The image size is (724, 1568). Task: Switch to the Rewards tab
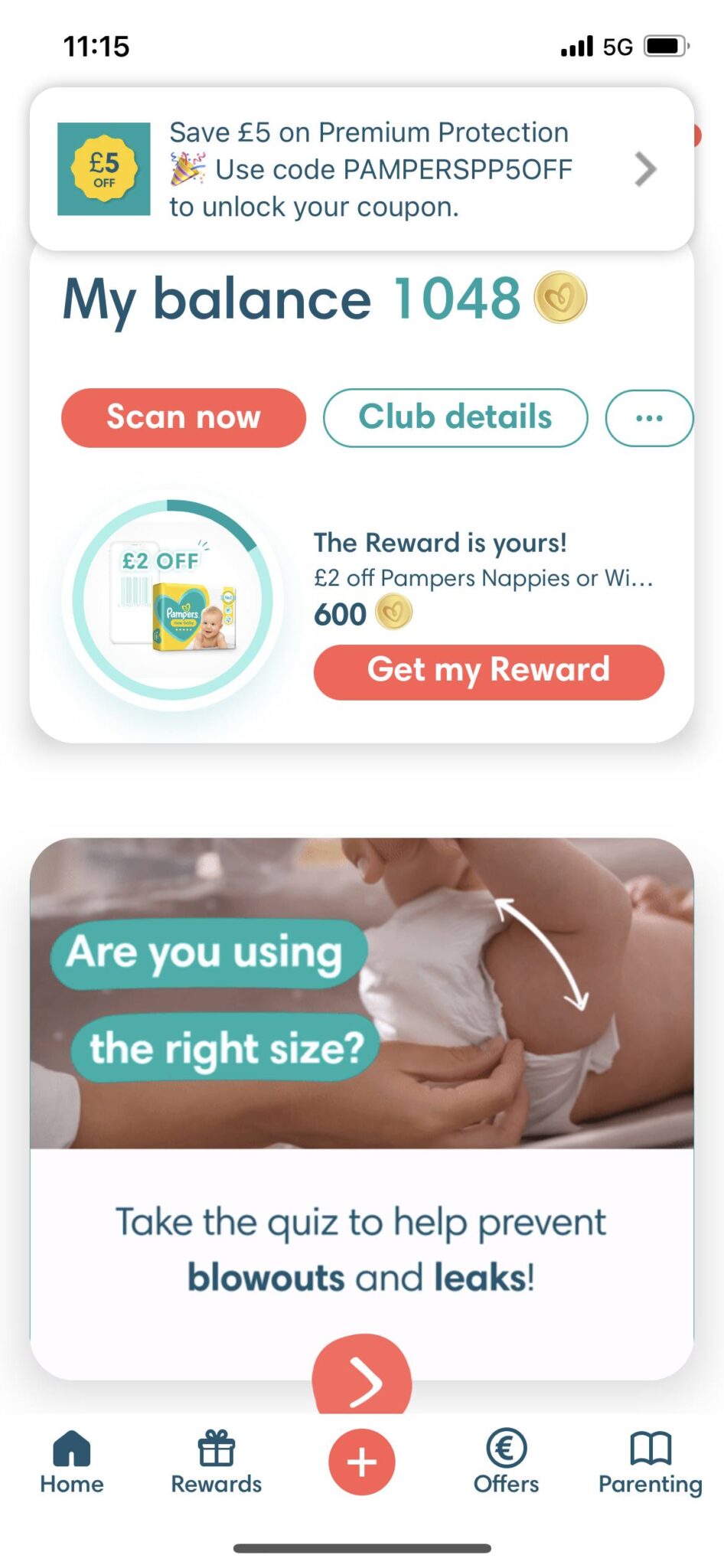click(217, 1462)
